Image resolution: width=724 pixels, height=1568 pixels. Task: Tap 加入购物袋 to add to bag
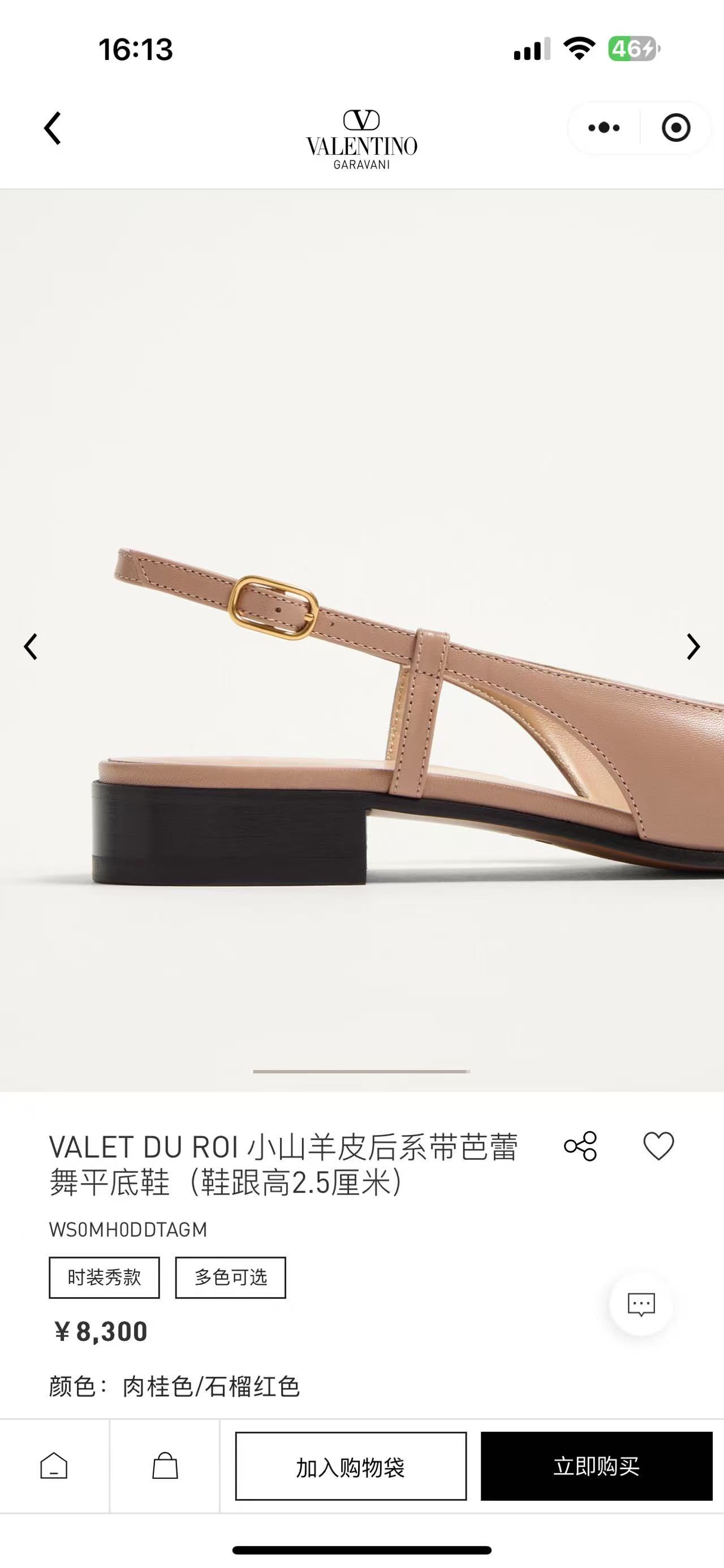(351, 1466)
